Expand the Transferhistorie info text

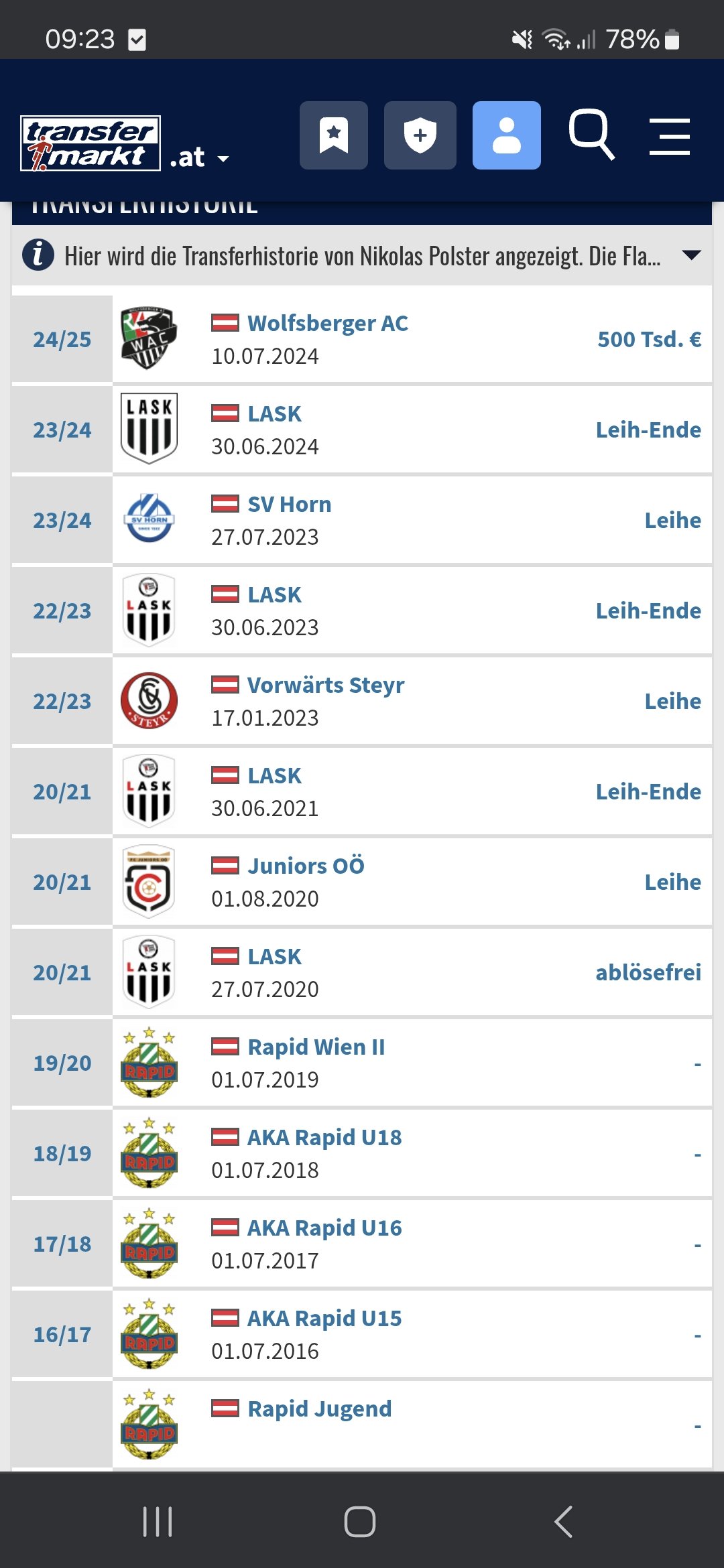coord(691,255)
